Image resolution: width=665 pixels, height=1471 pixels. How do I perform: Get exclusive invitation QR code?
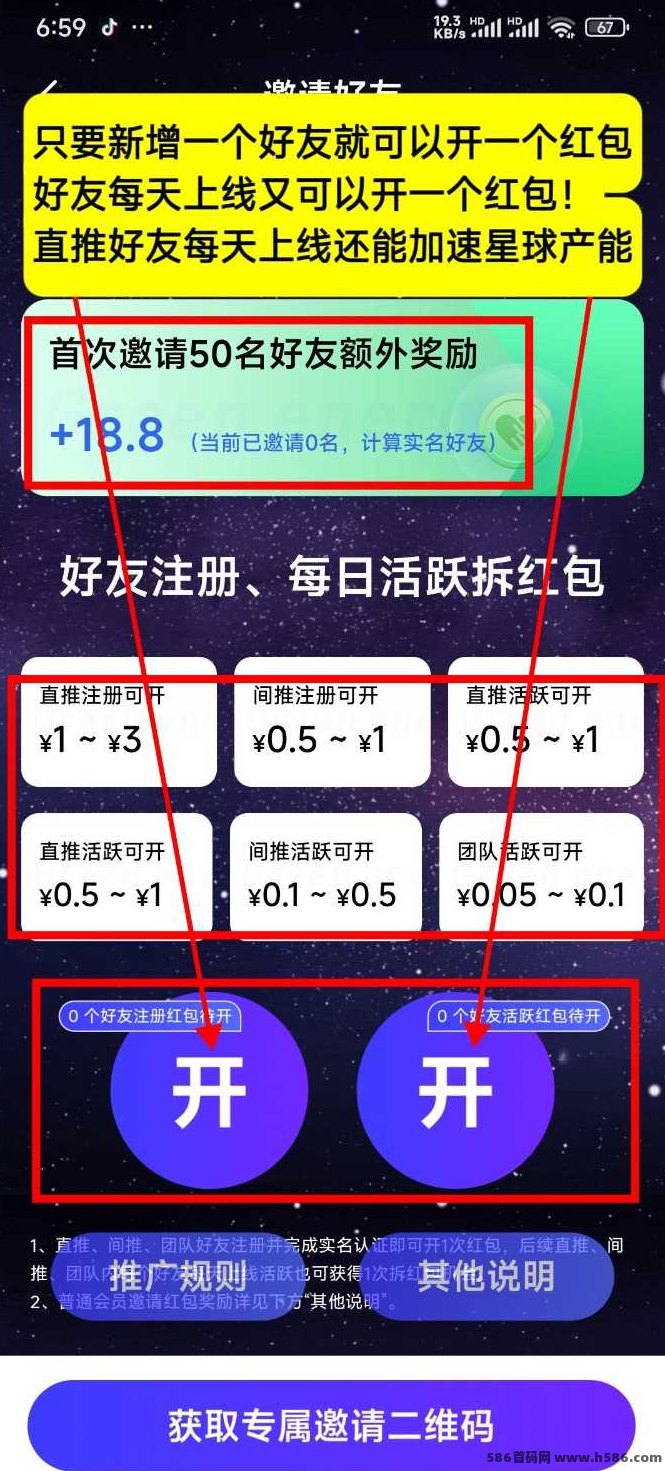tap(331, 1425)
